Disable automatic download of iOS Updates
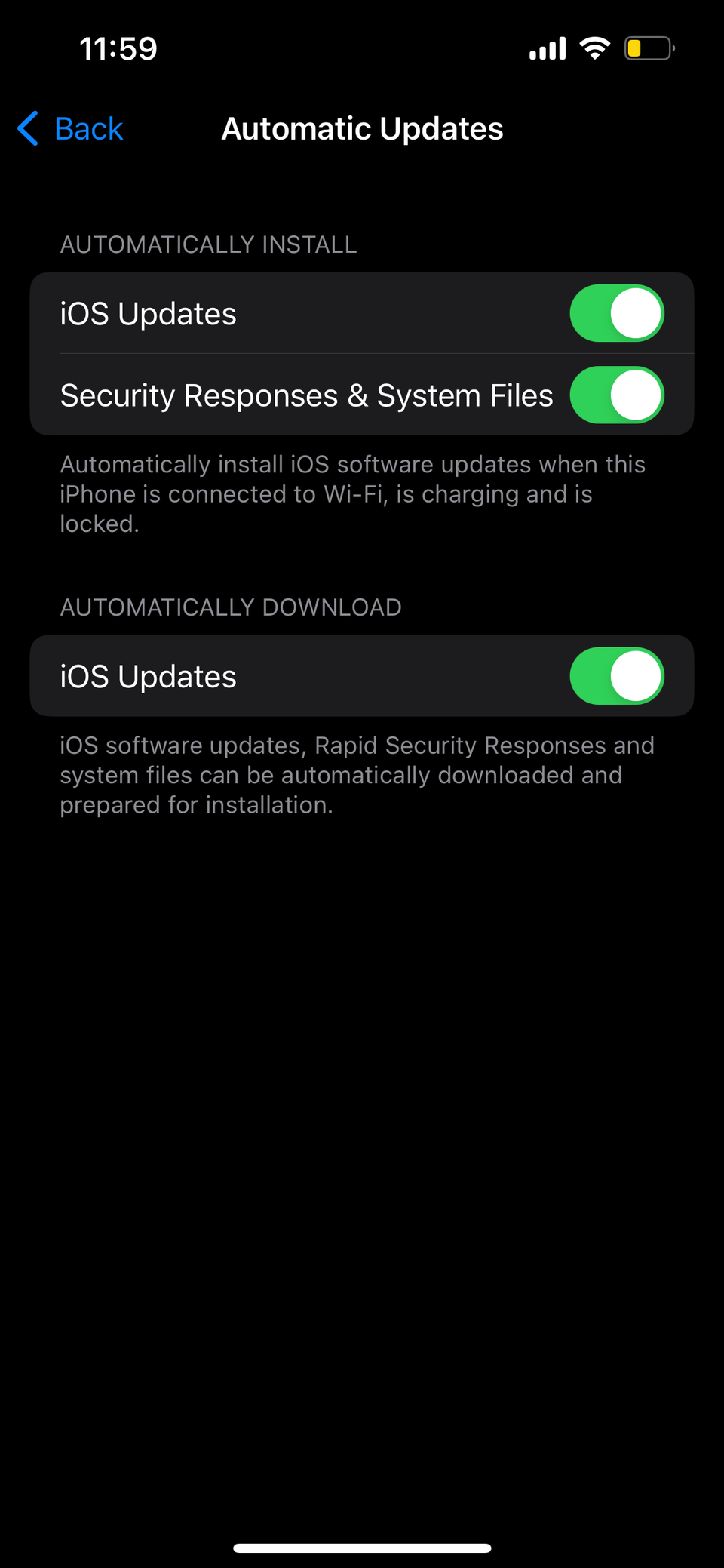 (616, 676)
